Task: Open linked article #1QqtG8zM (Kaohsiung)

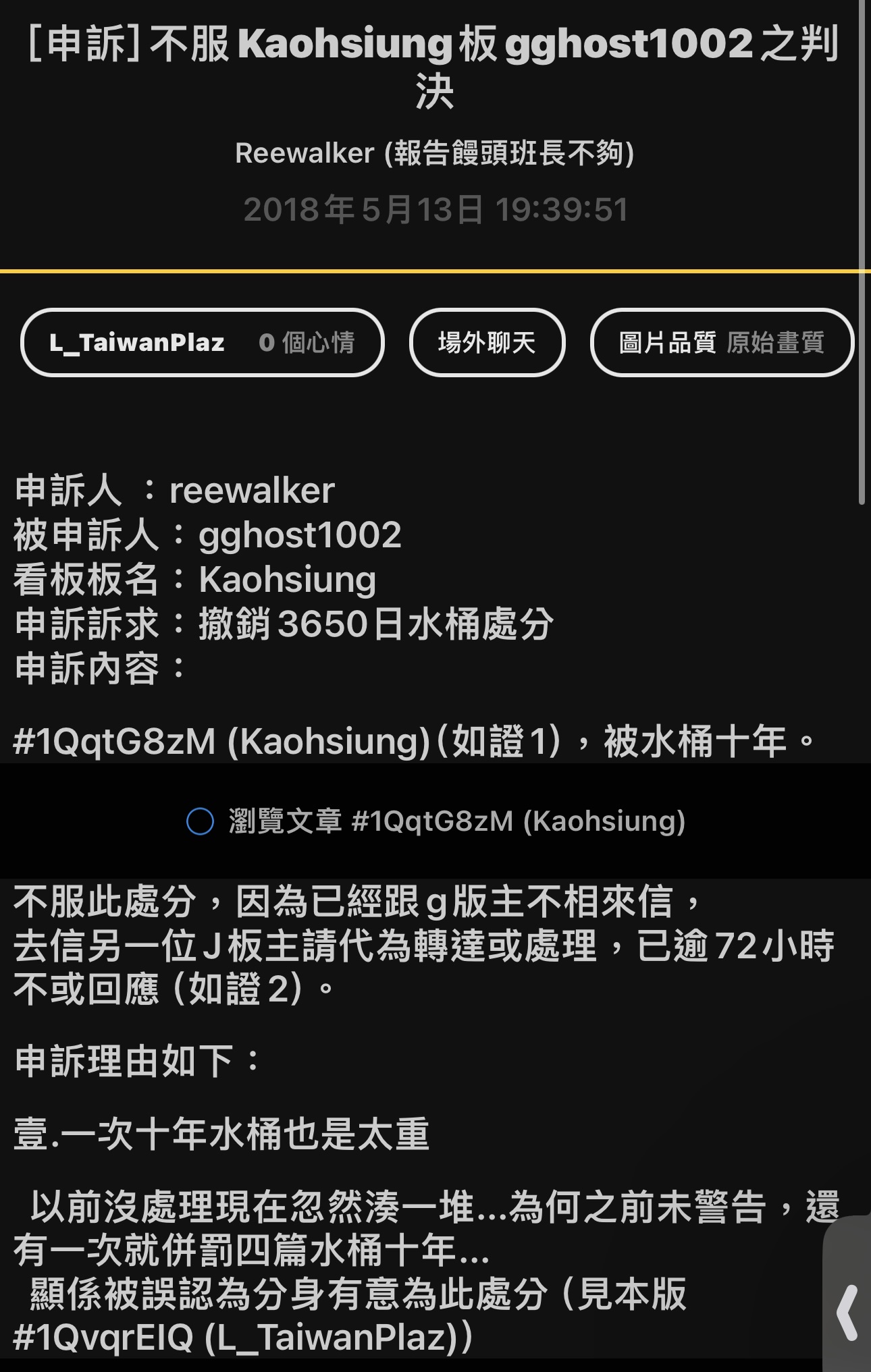Action: pos(435,821)
